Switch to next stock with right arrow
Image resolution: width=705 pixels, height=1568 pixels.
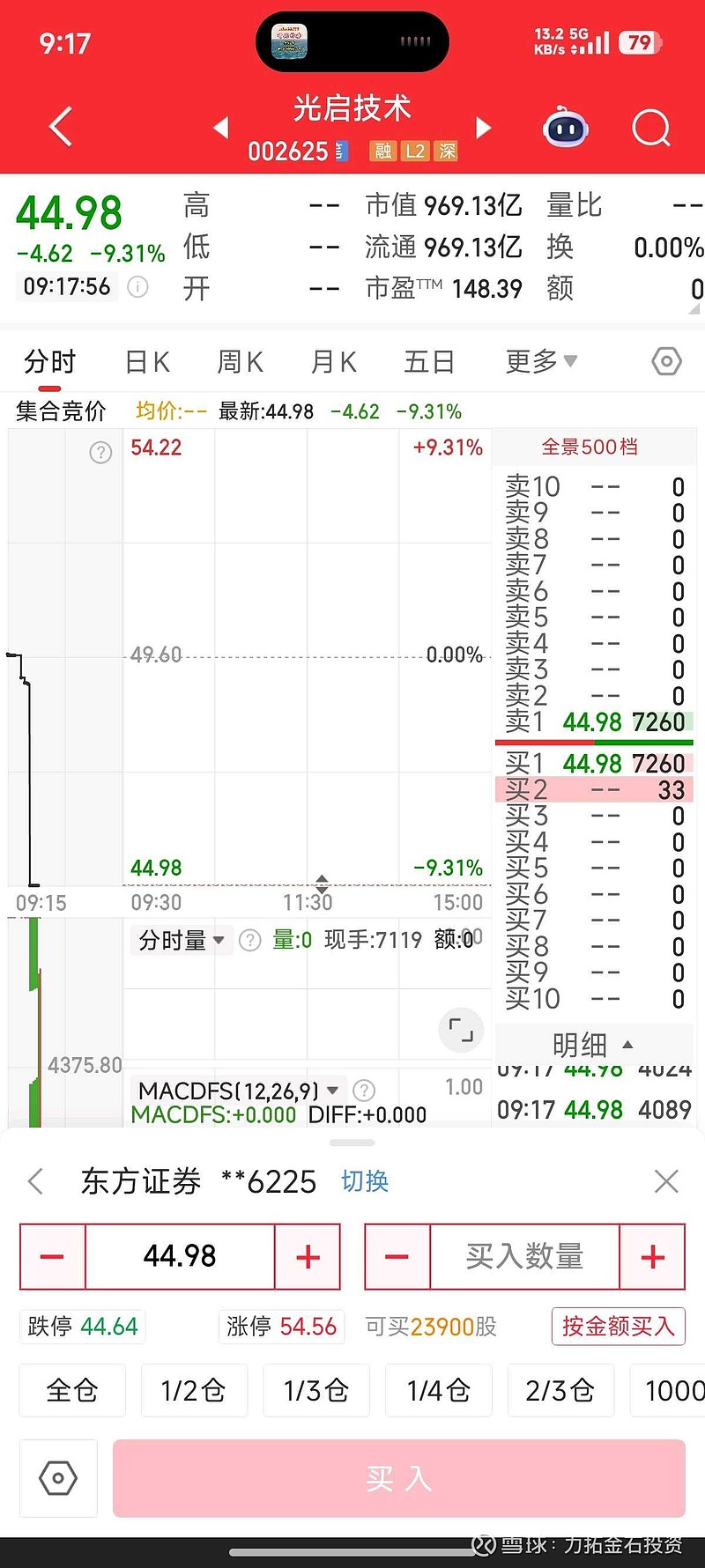click(483, 128)
